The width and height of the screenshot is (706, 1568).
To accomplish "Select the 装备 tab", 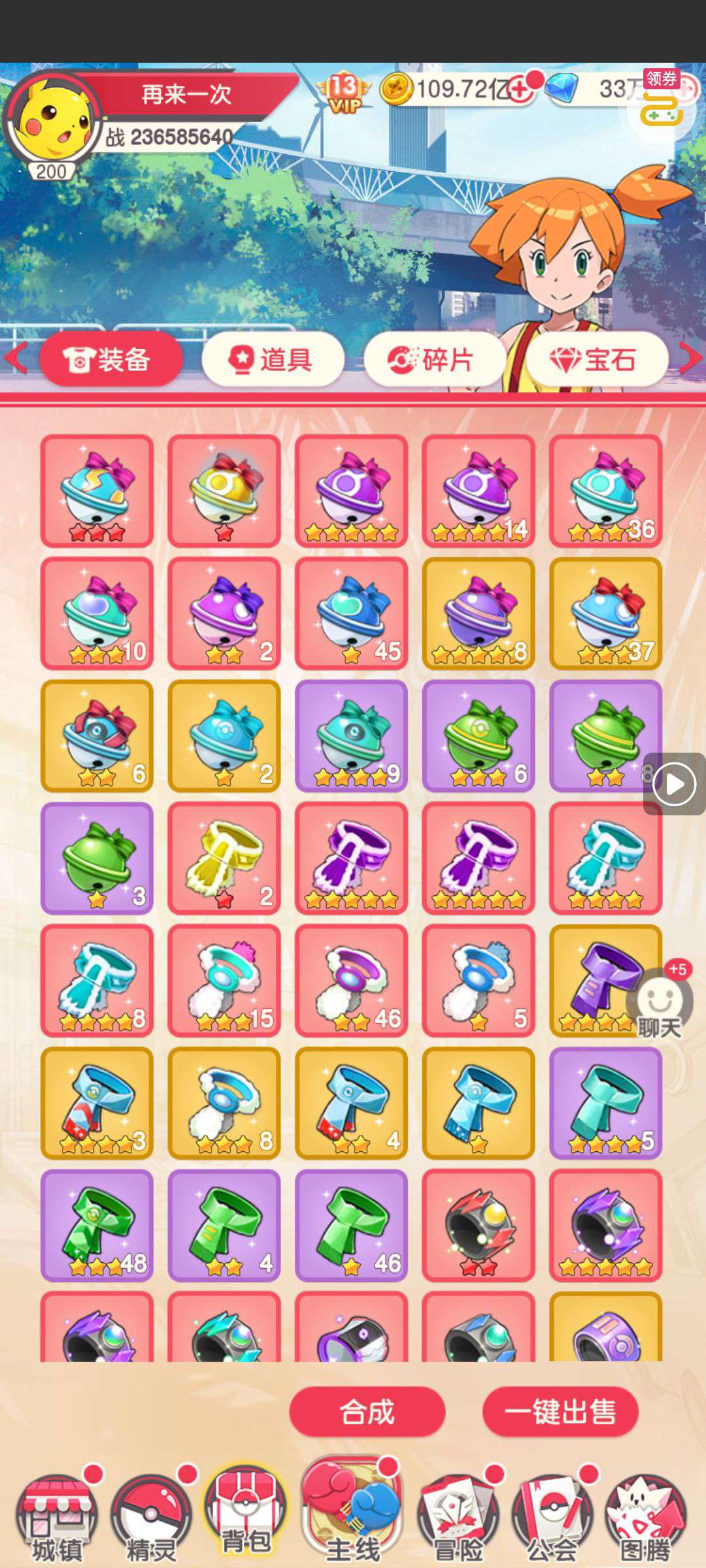I will 110,359.
